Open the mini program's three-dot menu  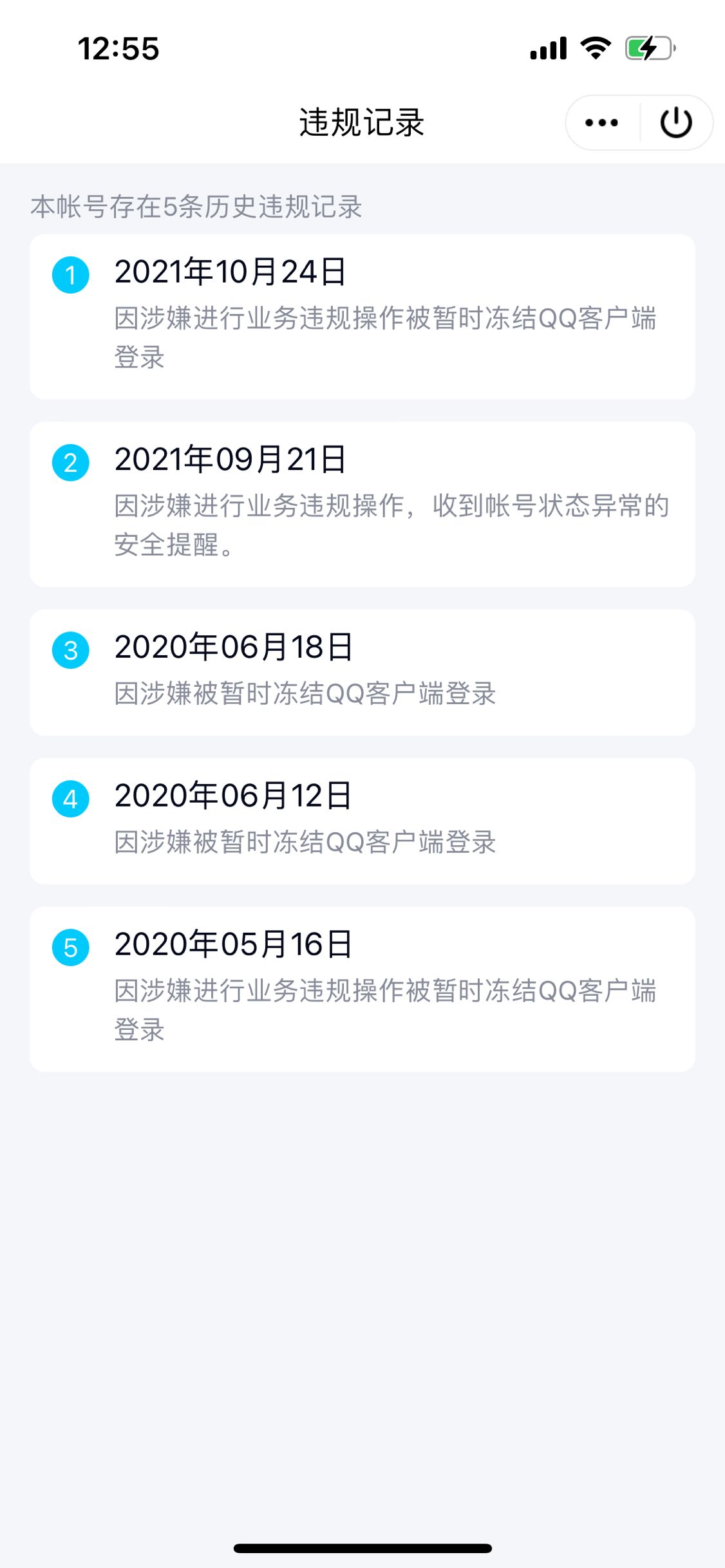[x=602, y=122]
